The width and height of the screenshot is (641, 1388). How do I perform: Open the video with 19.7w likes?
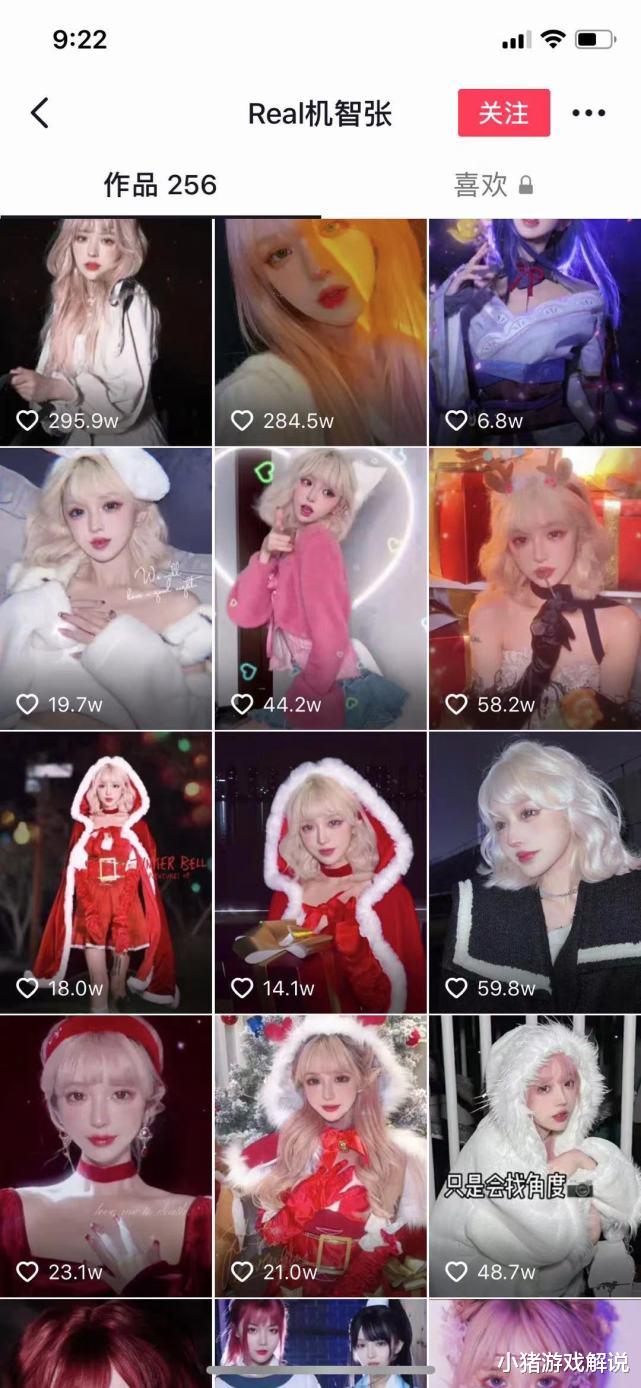pyautogui.click(x=106, y=588)
